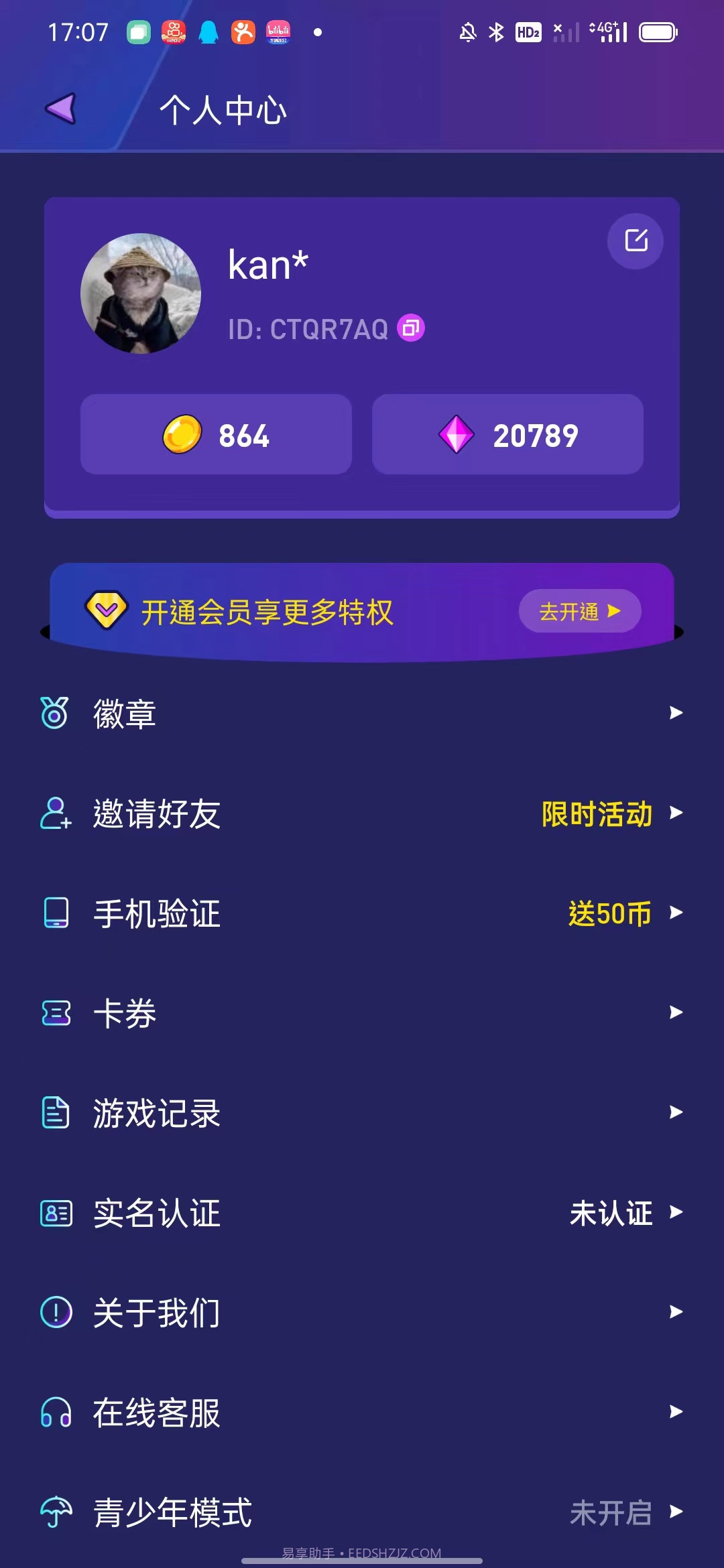Click the invite friend icon beside 邀请好友
This screenshot has height=1568, width=724.
coord(56,814)
